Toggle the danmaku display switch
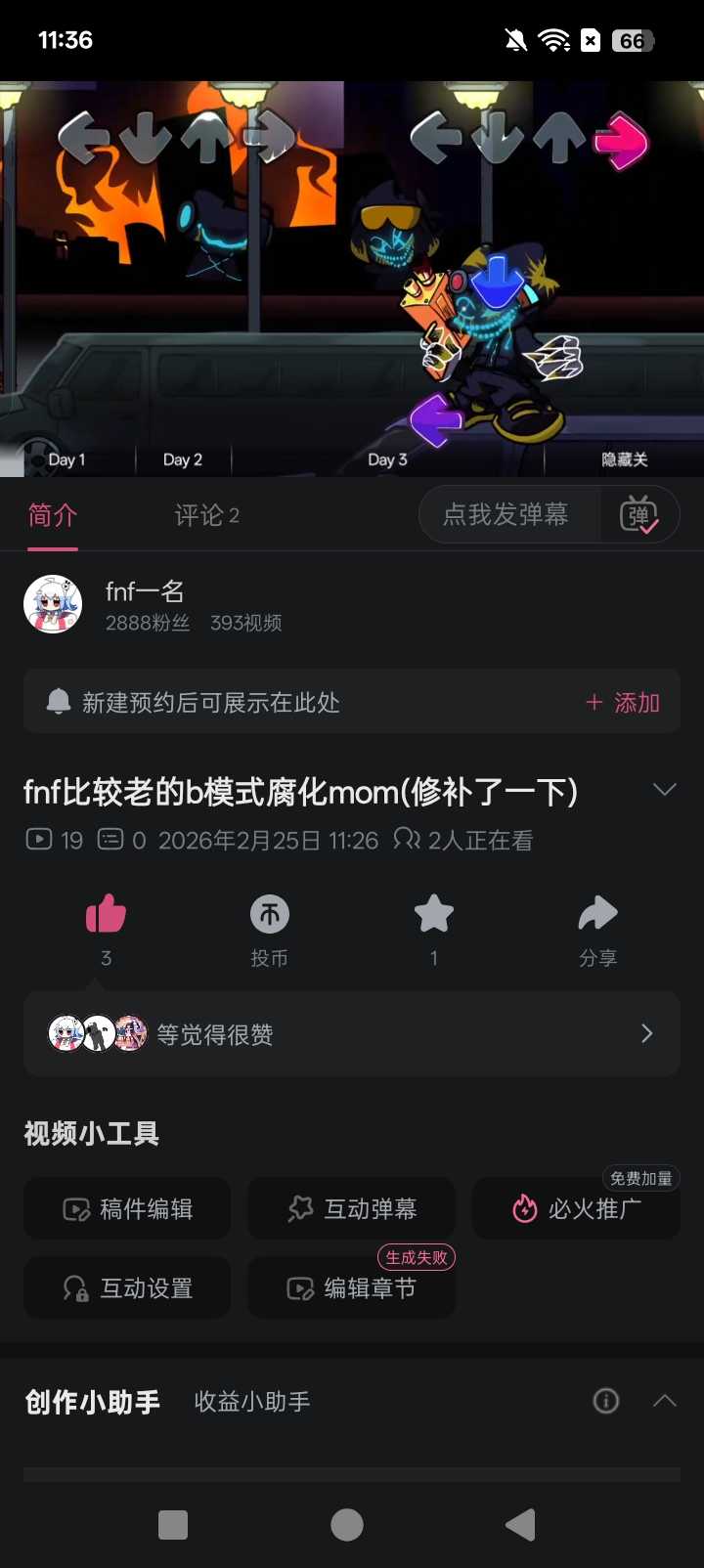 (x=639, y=514)
